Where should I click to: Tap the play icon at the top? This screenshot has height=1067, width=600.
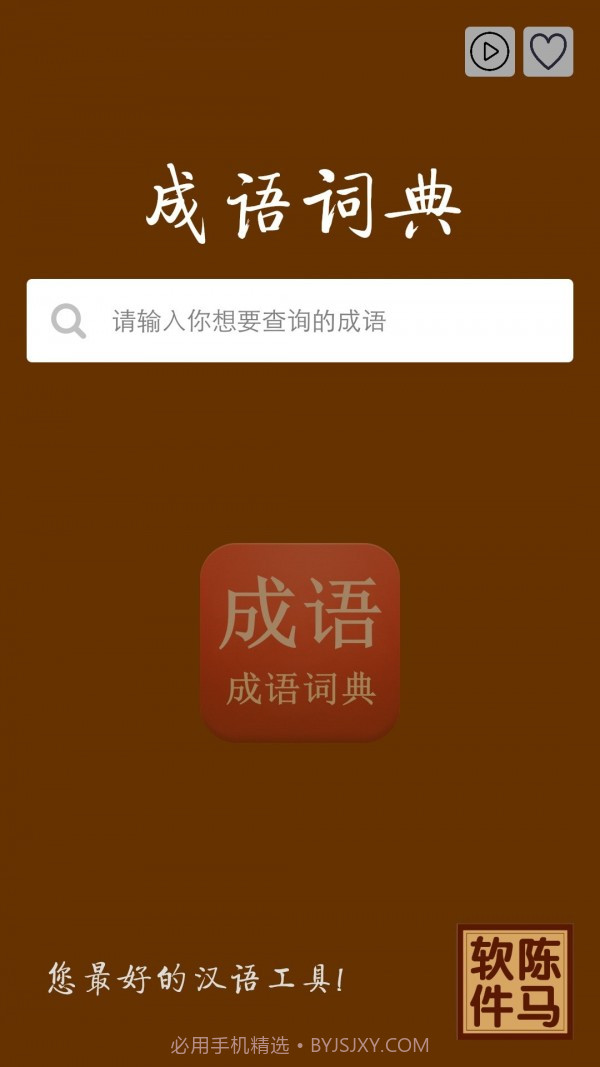coord(490,52)
